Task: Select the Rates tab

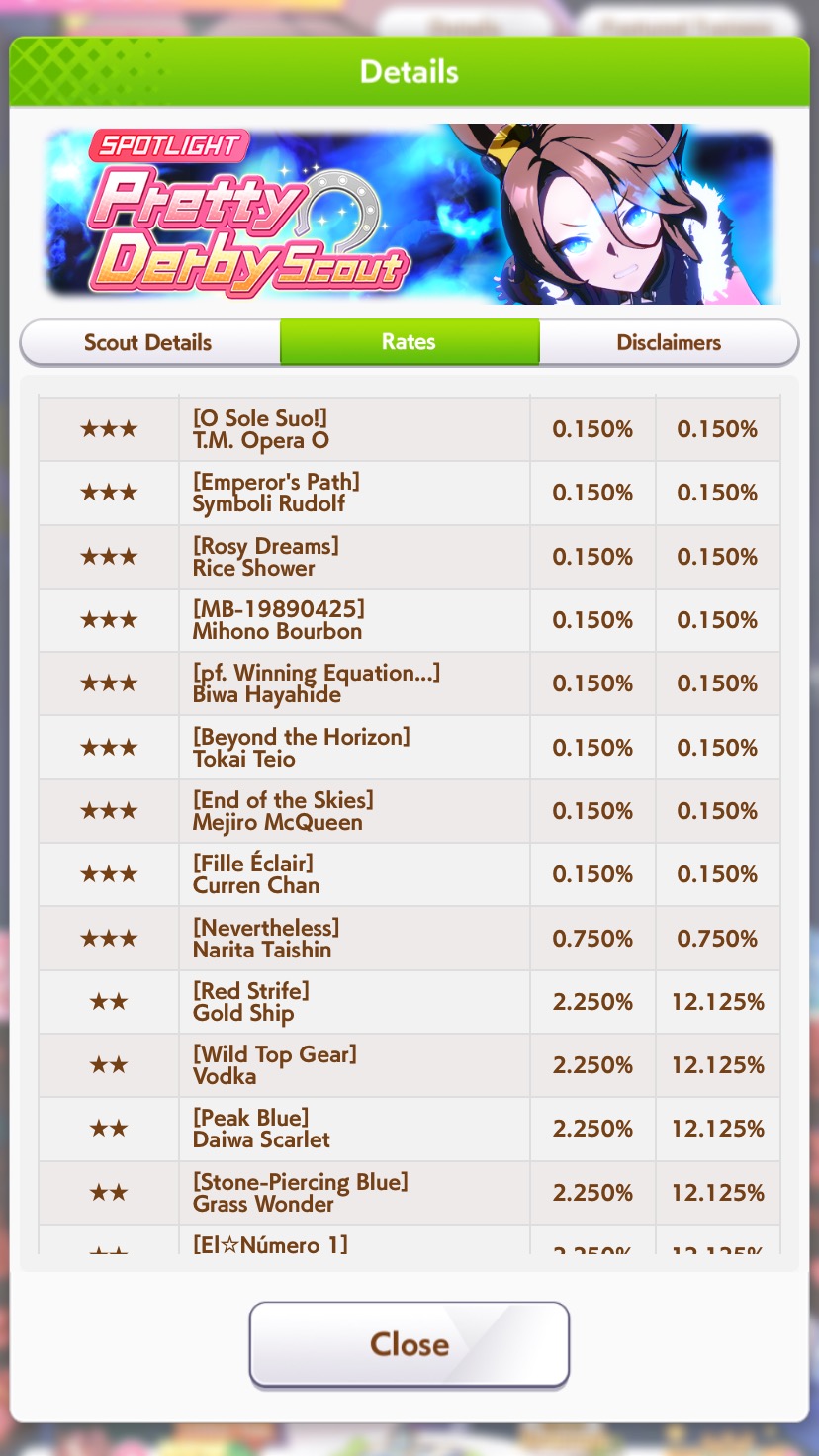Action: pos(409,342)
